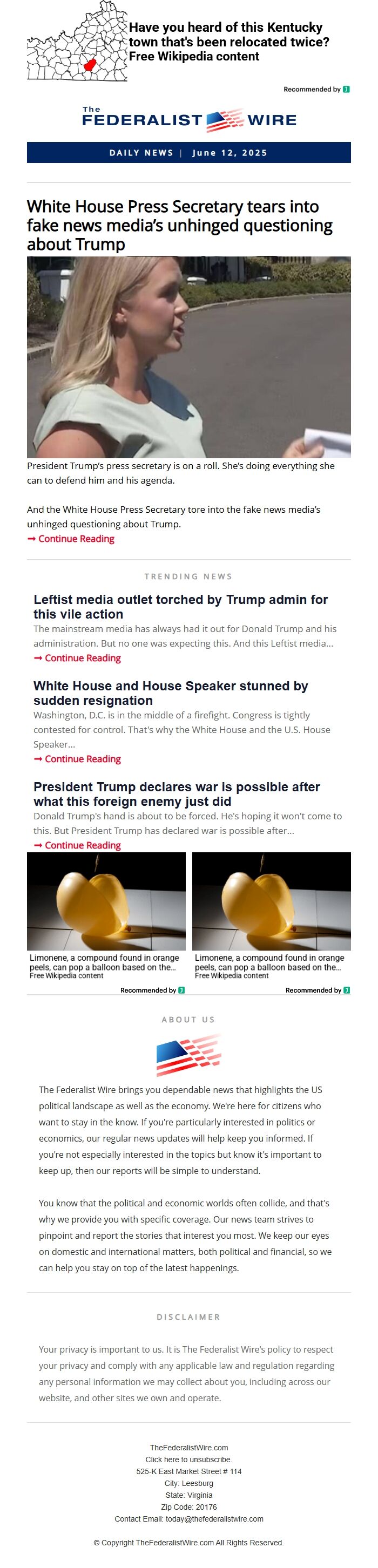The width and height of the screenshot is (378, 1568).
Task: Visit TheFederalistWire.com footer link
Action: (x=188, y=1448)
